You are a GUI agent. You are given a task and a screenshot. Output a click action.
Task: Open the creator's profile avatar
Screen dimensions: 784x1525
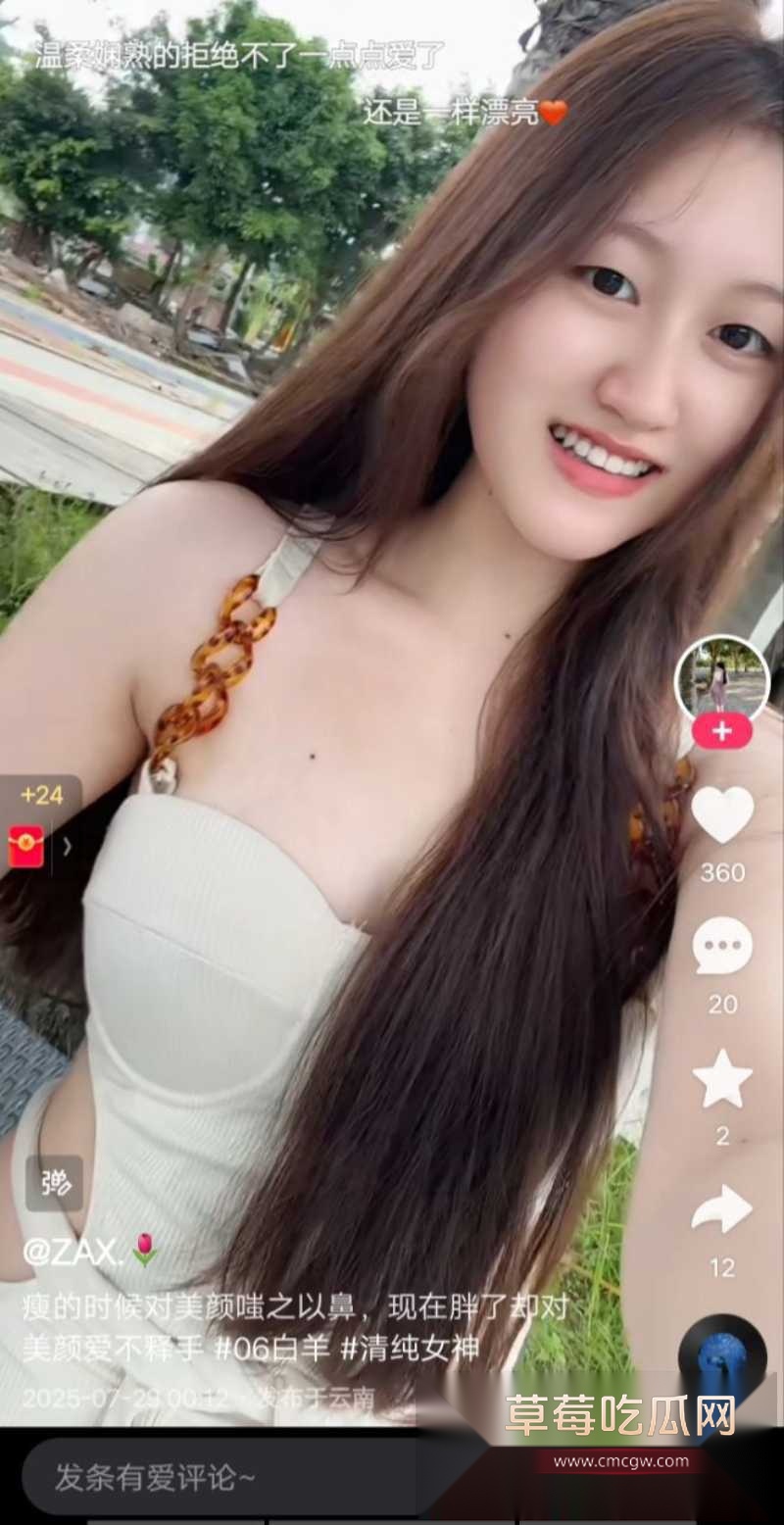[720, 676]
